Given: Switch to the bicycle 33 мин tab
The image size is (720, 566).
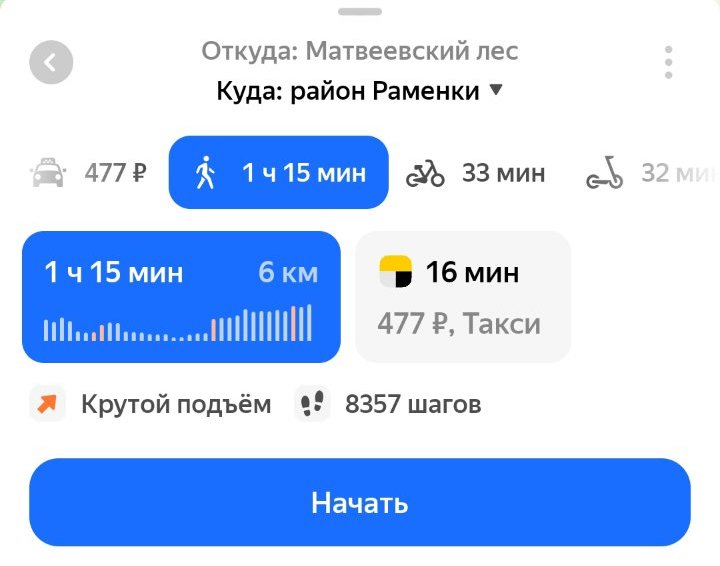Looking at the screenshot, I should click(475, 173).
